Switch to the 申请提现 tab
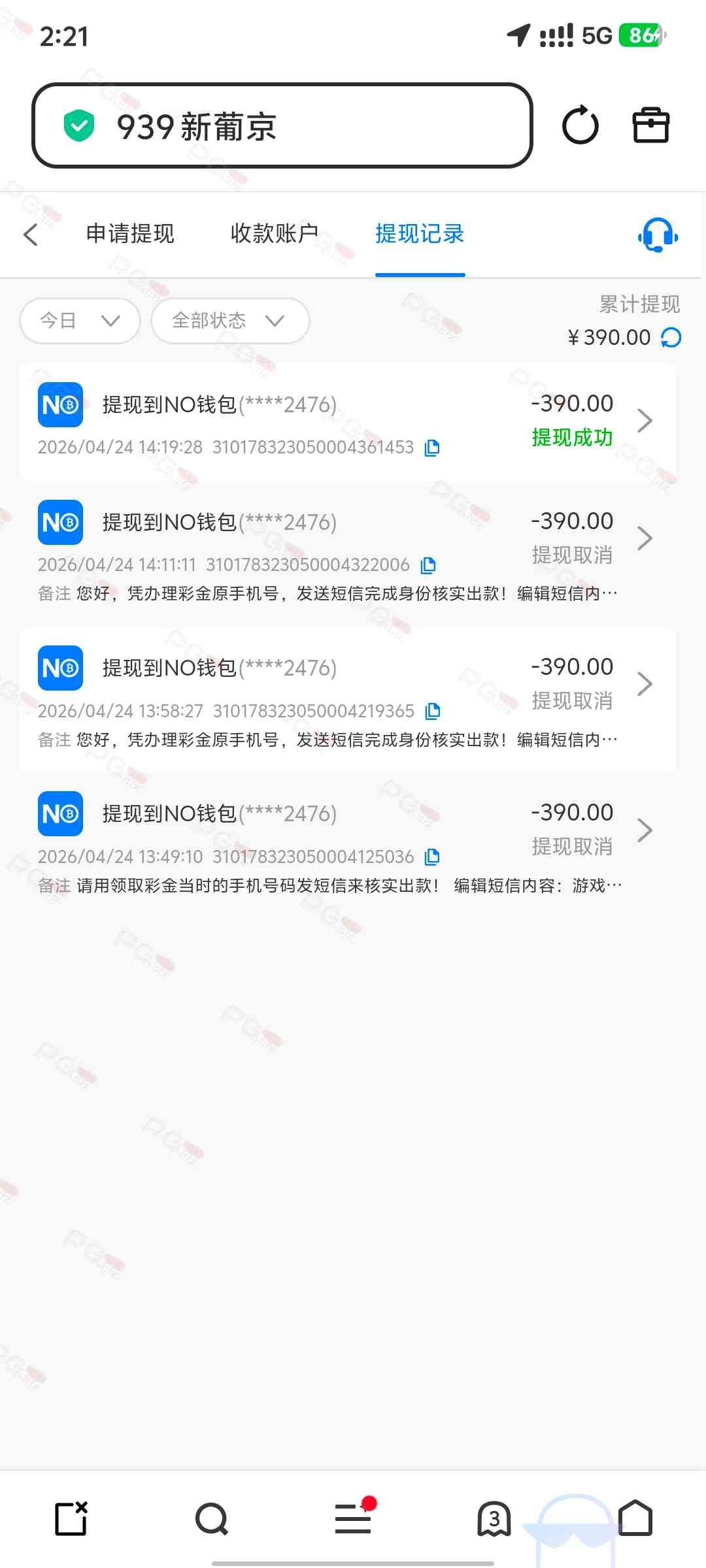This screenshot has width=706, height=1568. coord(130,234)
